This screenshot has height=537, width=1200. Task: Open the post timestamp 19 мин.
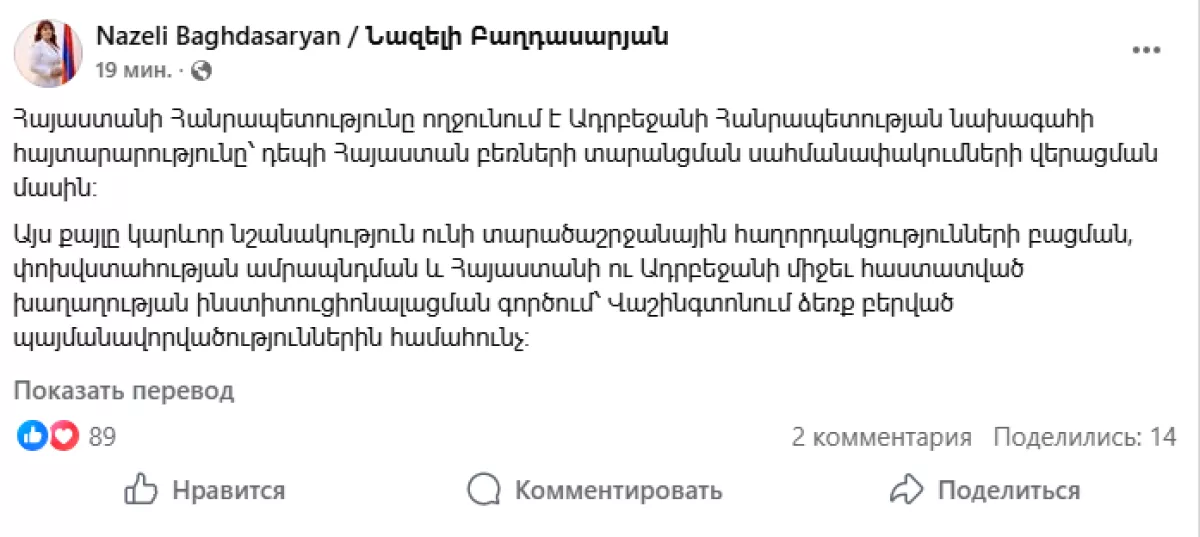coord(134,71)
